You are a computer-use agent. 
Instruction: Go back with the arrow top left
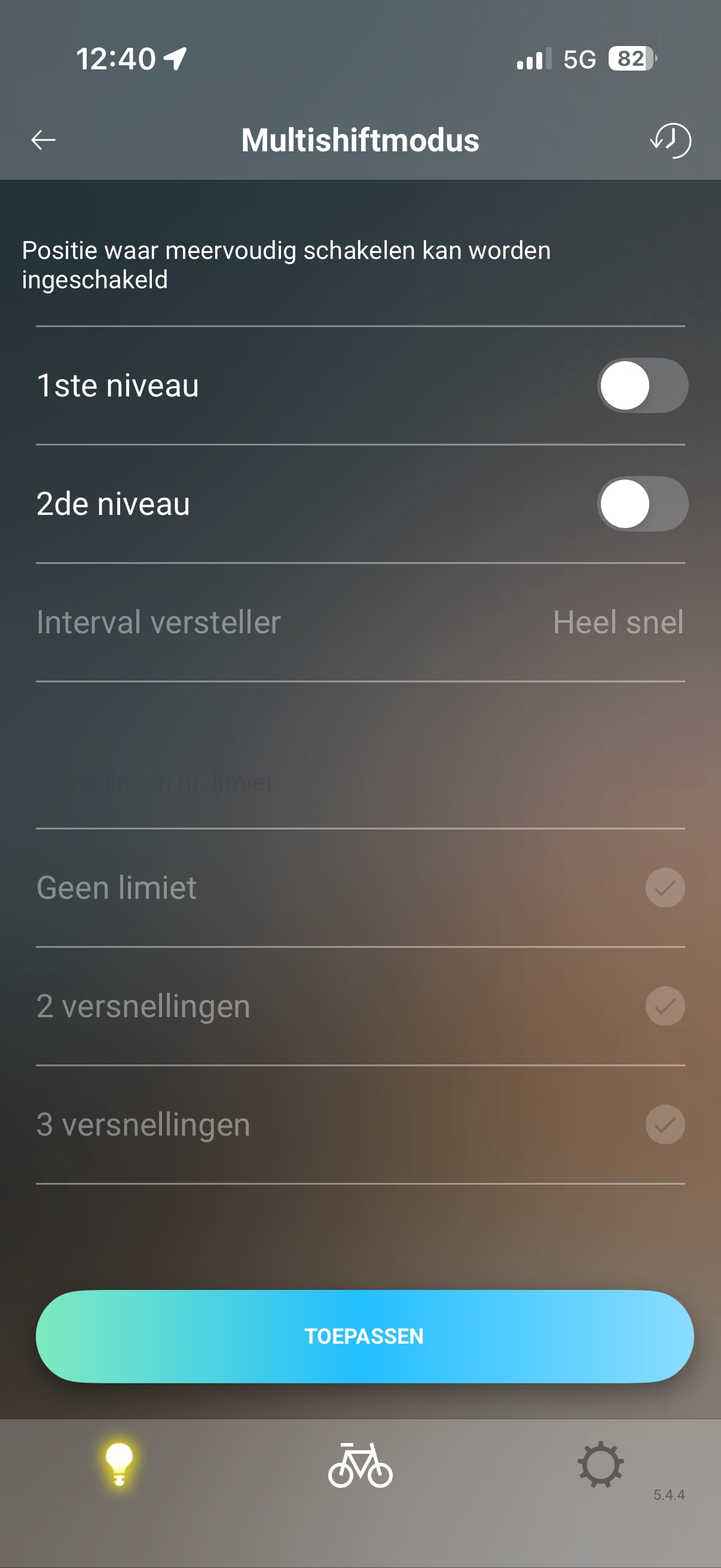[41, 140]
